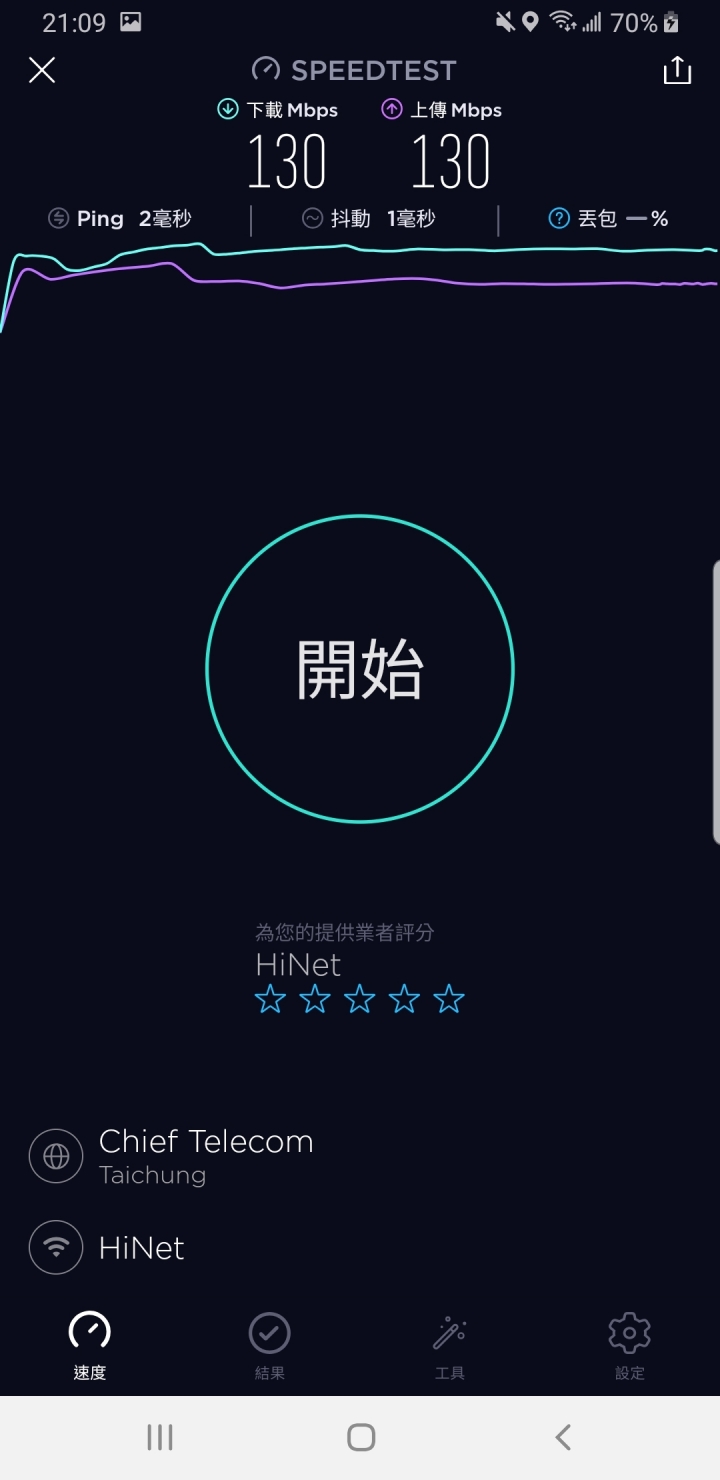Open recent apps from the navigation bar
The image size is (720, 1480).
[160, 1438]
